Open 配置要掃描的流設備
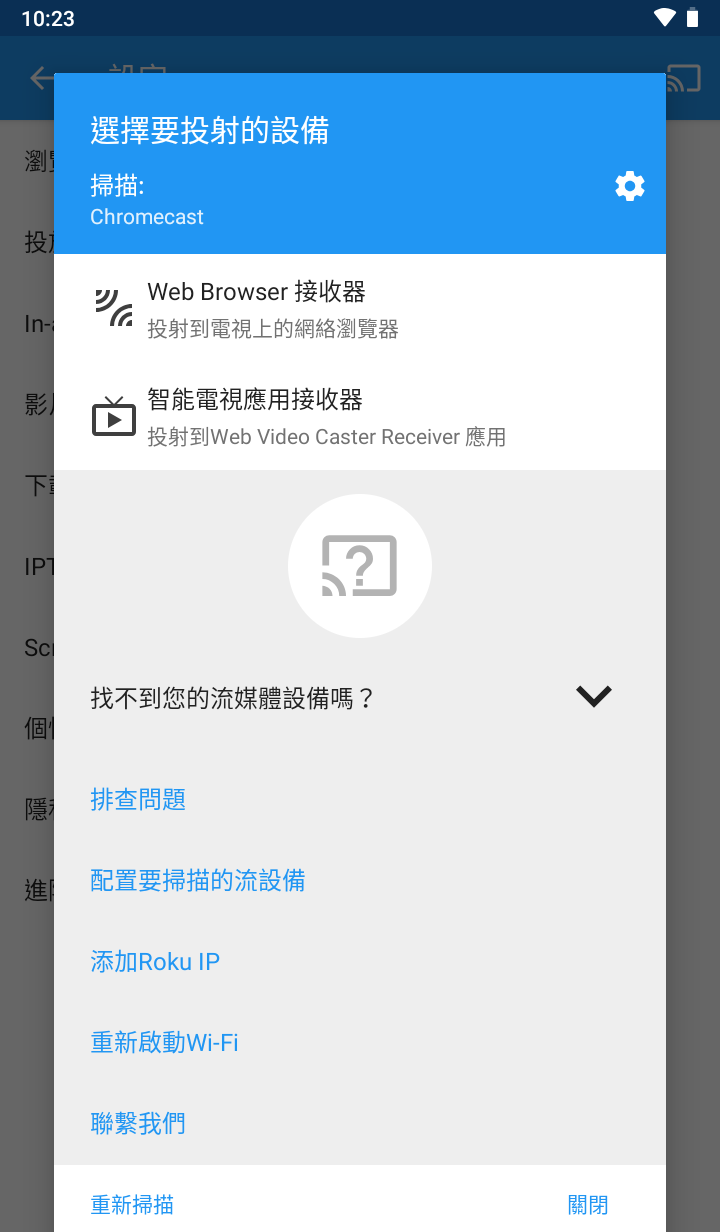The width and height of the screenshot is (720, 1232). (197, 880)
